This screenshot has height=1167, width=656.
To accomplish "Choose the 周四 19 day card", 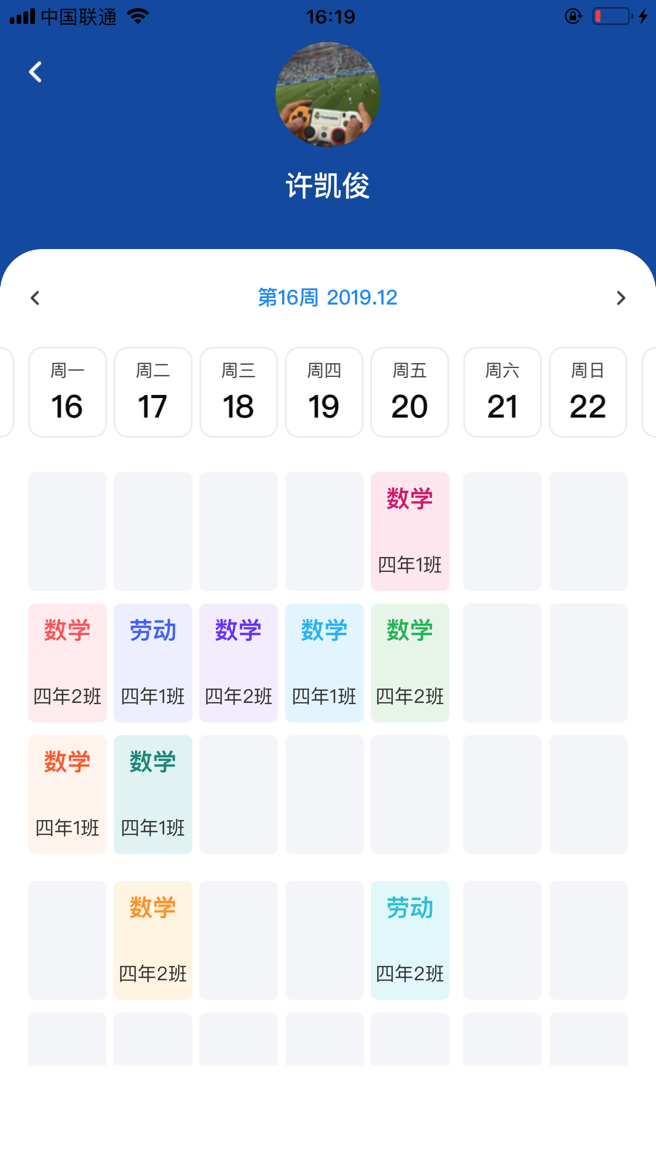I will pyautogui.click(x=324, y=392).
